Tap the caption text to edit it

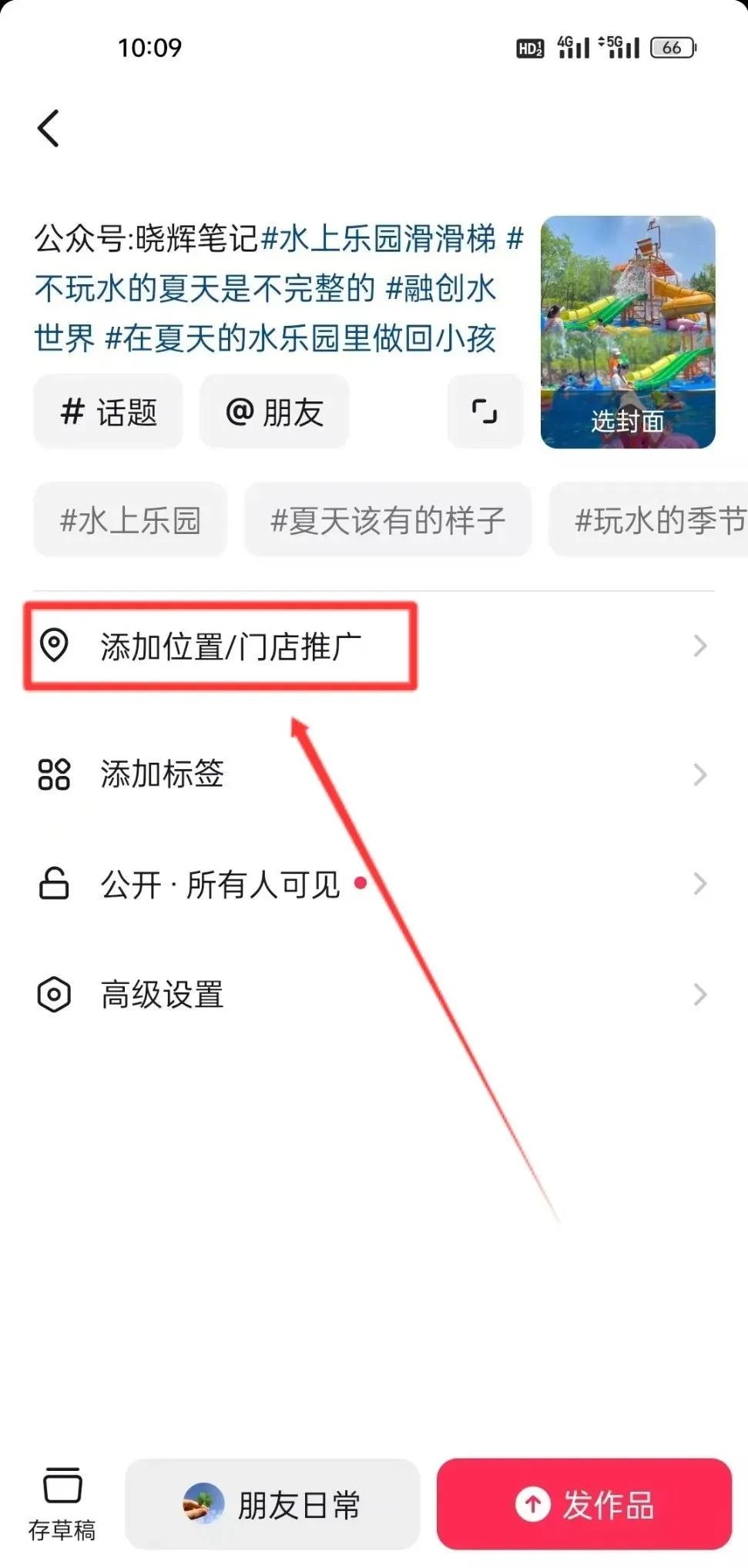coord(279,288)
